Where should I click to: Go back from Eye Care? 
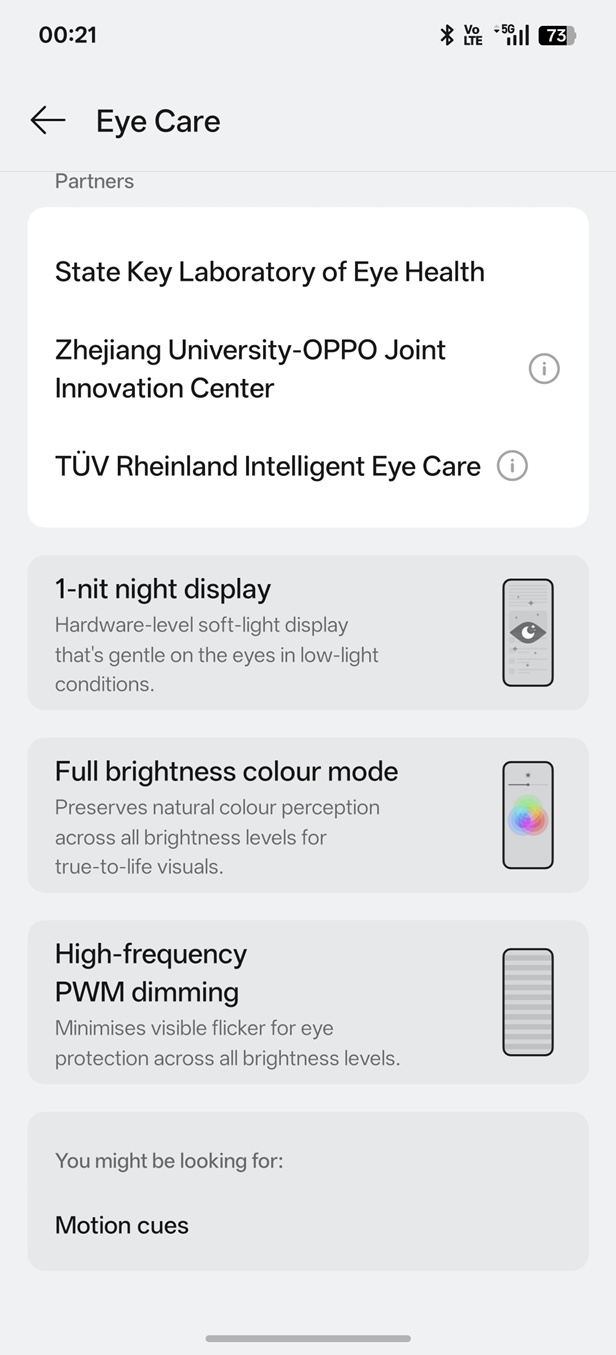(47, 121)
